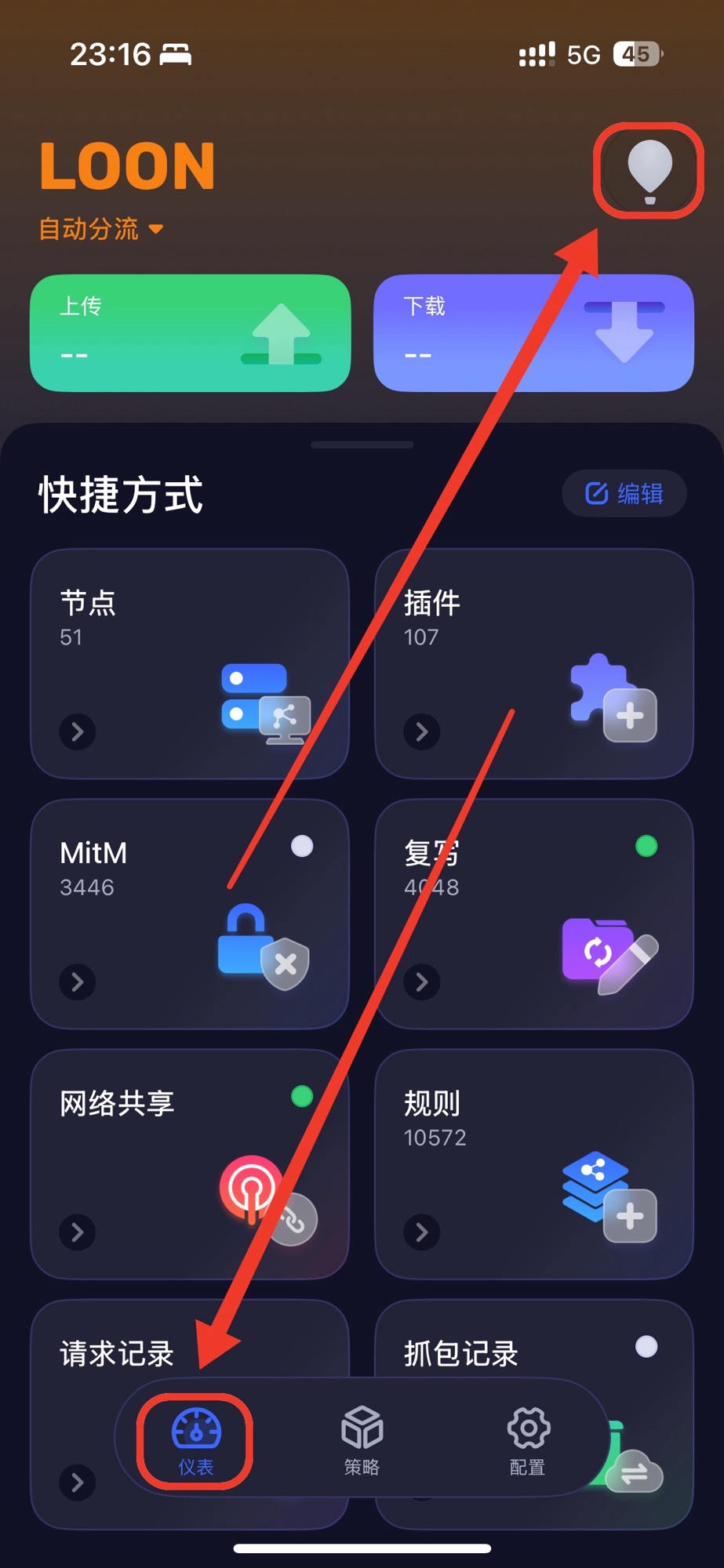
Task: Toggle the MitM status dot
Action: [302, 847]
